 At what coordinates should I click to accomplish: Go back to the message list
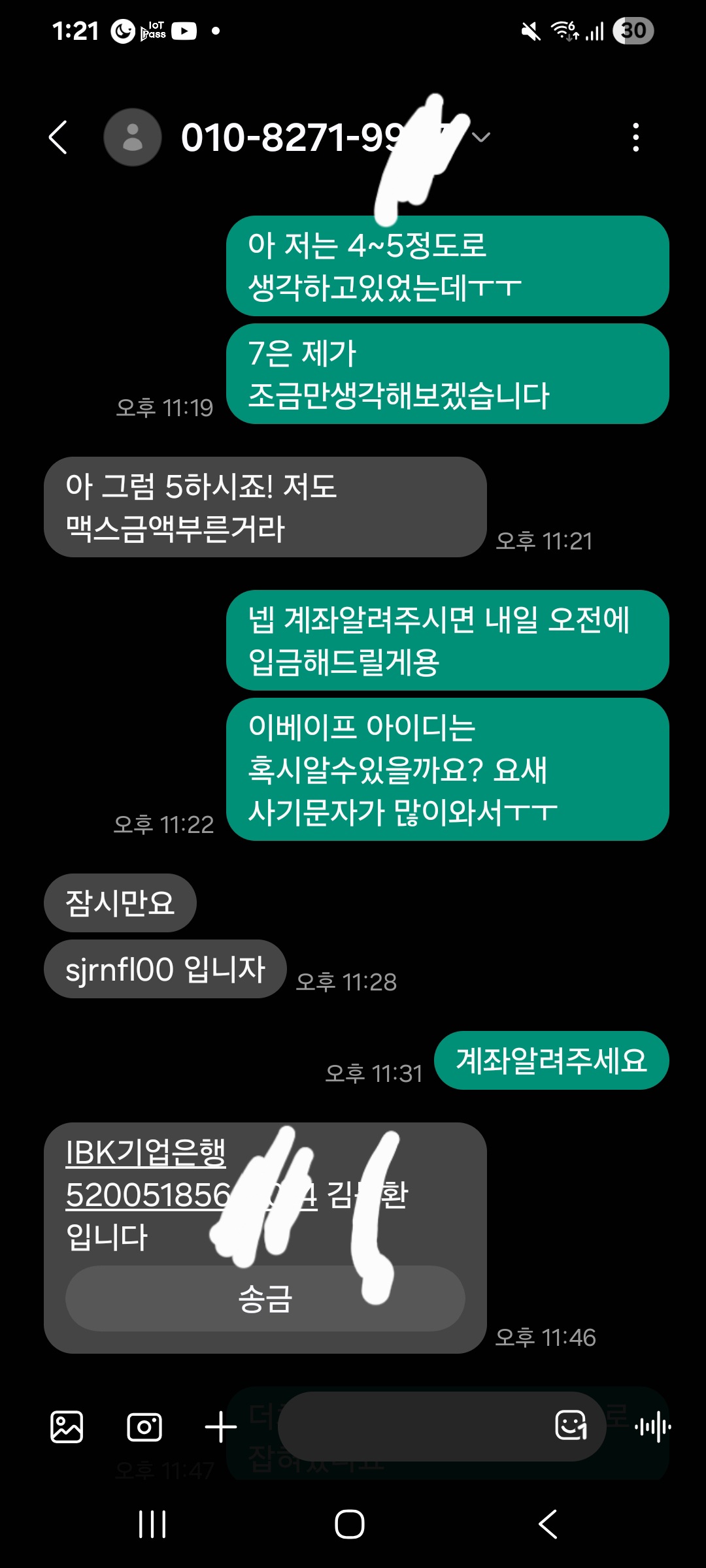[58, 137]
